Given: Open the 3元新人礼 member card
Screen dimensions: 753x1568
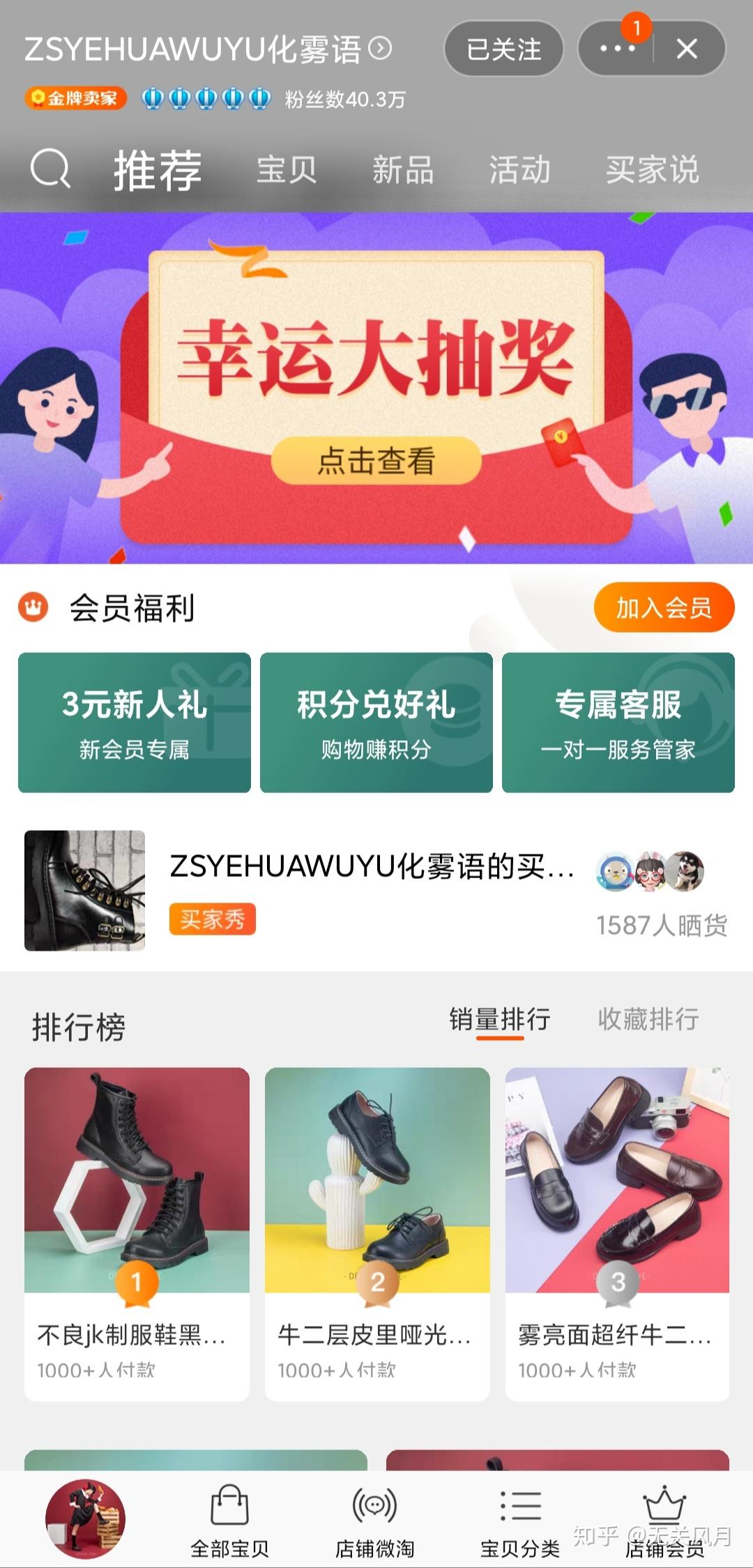Looking at the screenshot, I should point(135,722).
